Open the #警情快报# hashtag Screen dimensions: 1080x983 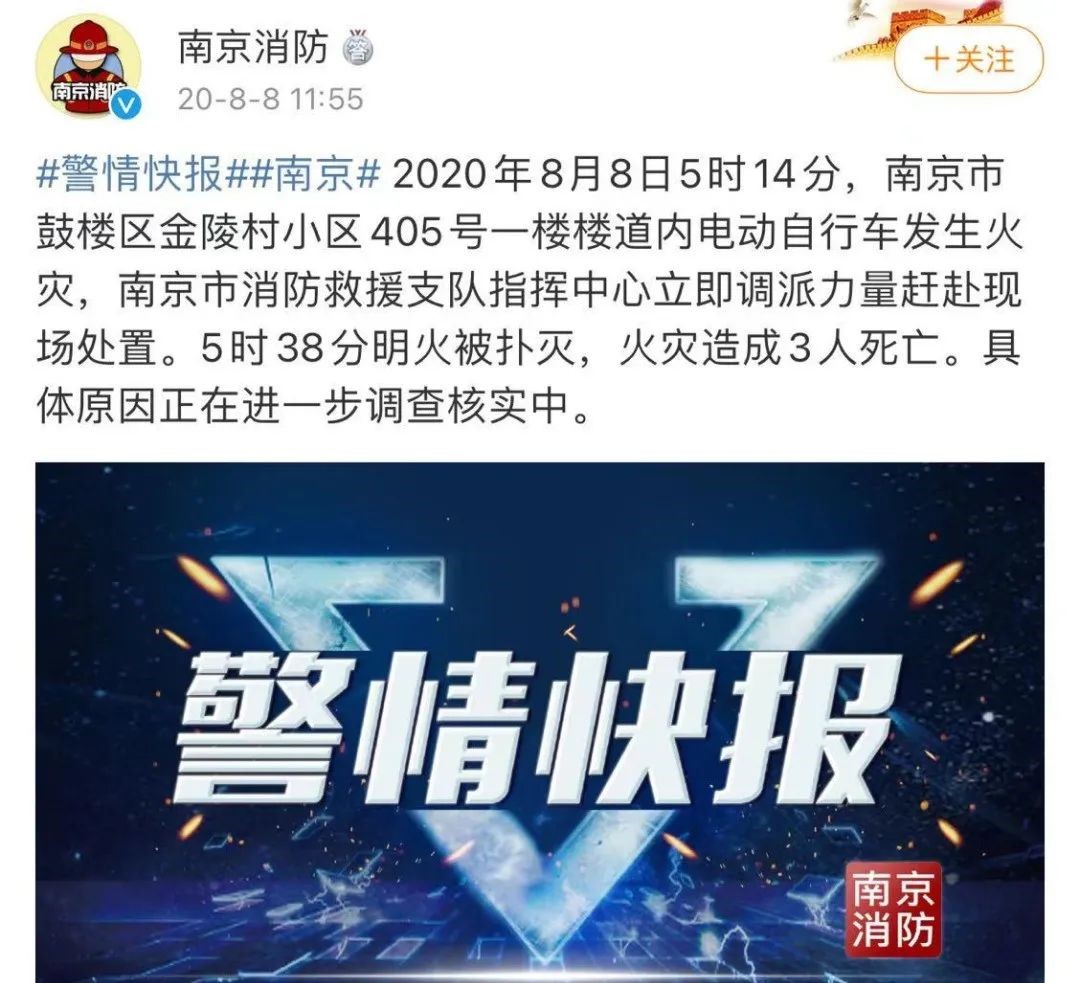click(x=137, y=177)
